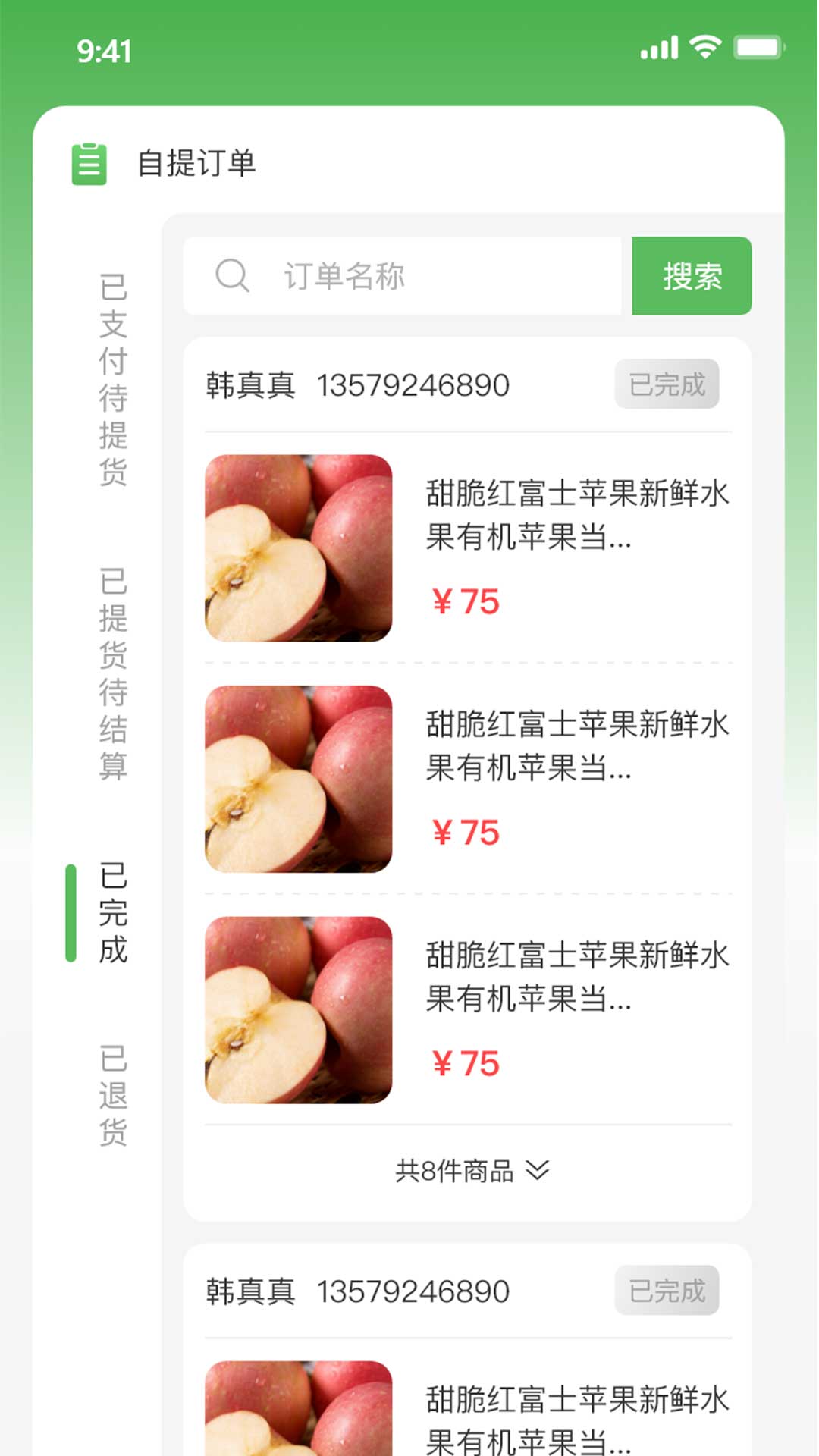This screenshot has height=1456, width=819.
Task: Select the 已完成 tab
Action: pyautogui.click(x=113, y=913)
